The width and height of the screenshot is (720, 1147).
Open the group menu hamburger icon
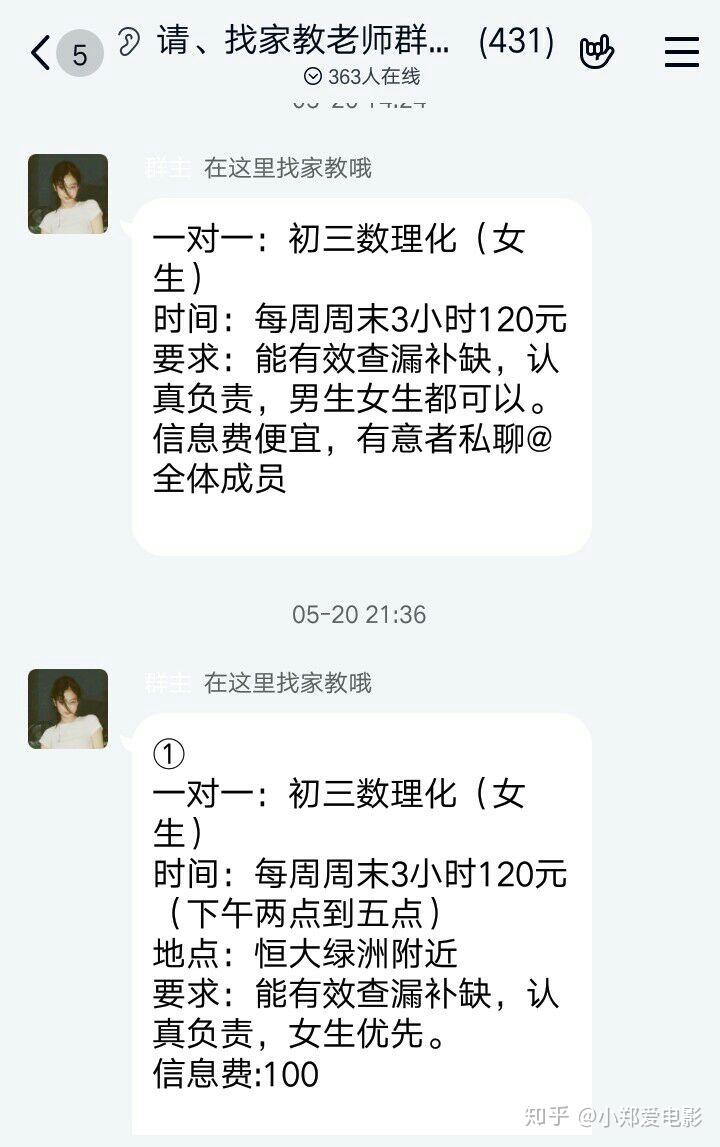(681, 51)
